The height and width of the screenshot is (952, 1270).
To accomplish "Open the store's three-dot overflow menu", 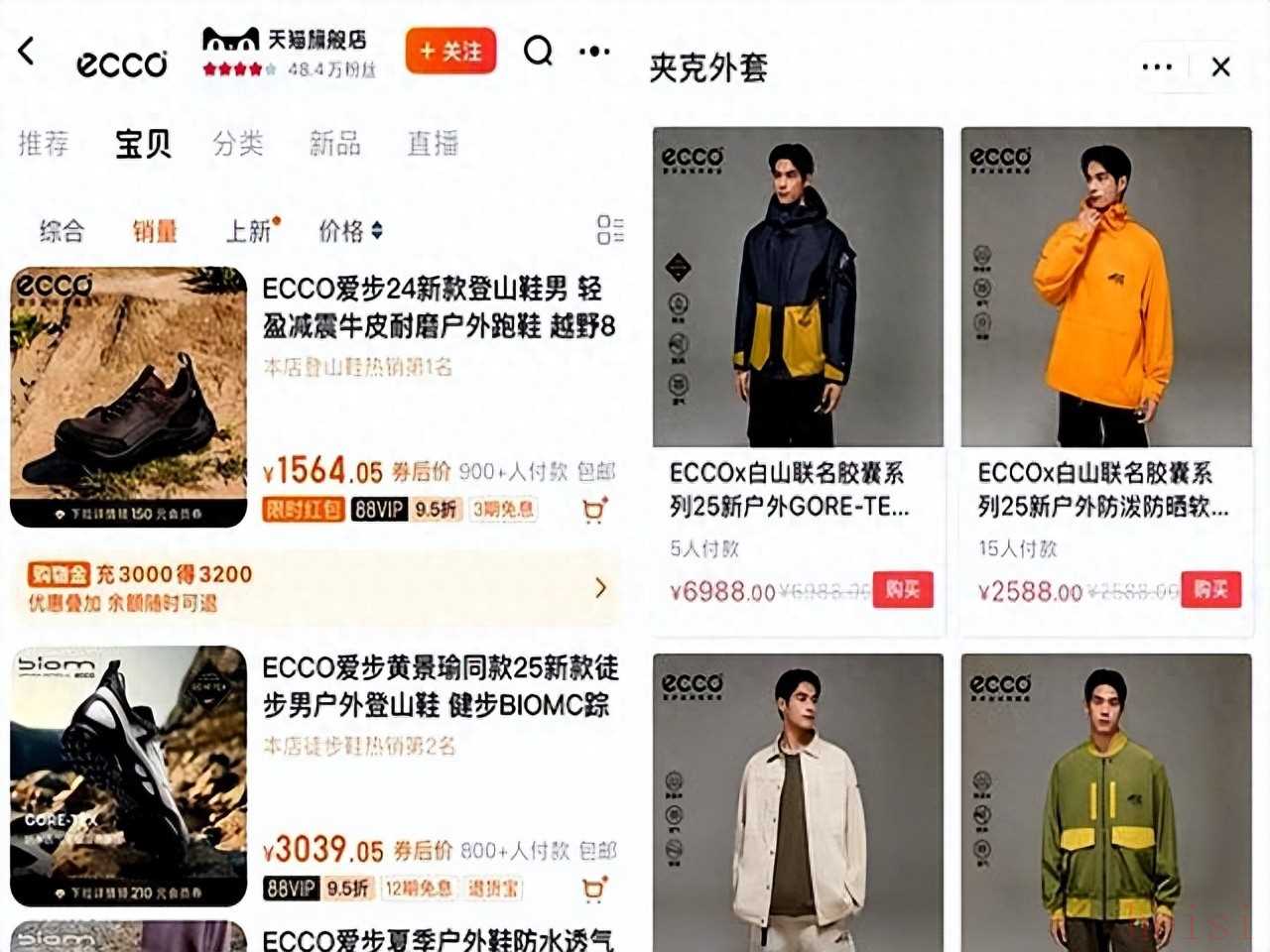I will click(x=594, y=51).
